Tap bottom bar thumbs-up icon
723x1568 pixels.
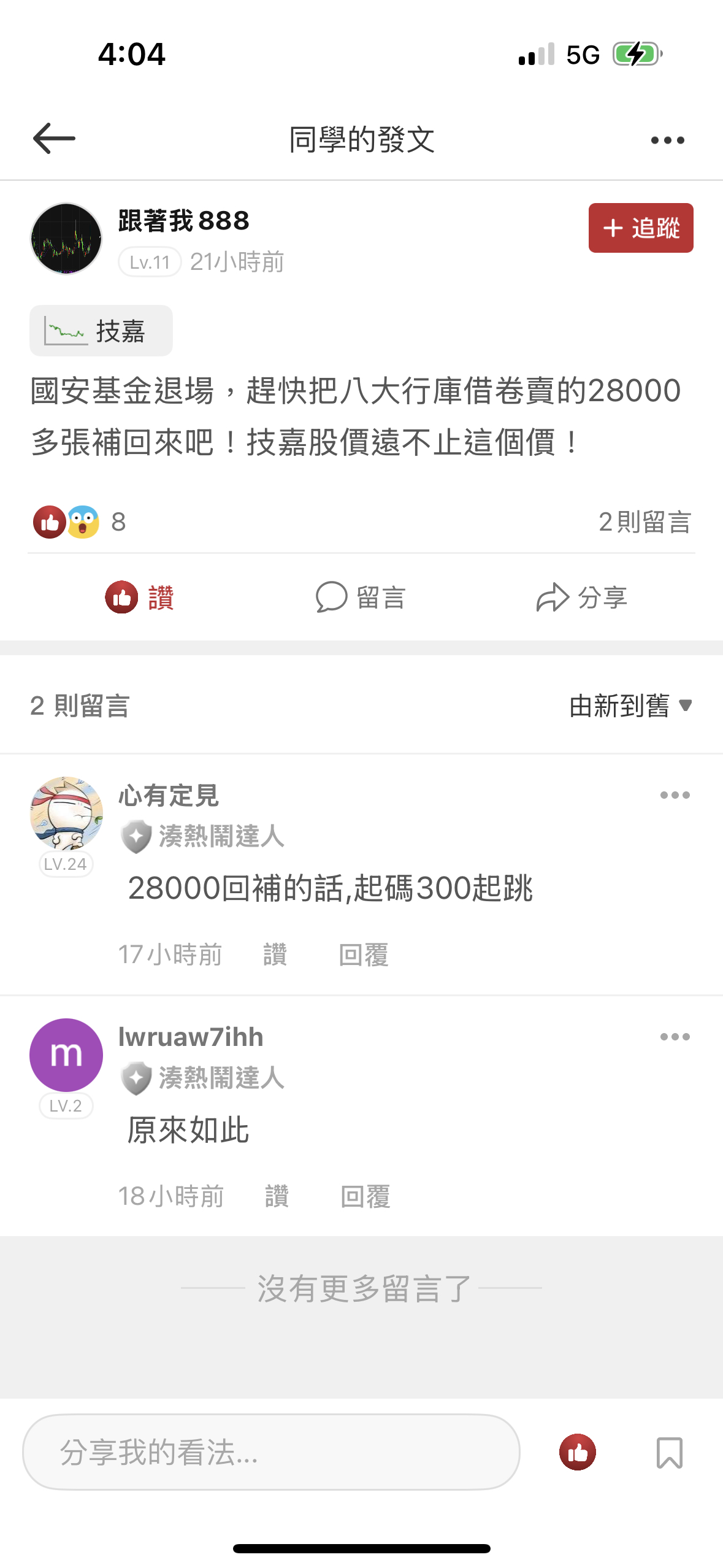pos(577,1453)
